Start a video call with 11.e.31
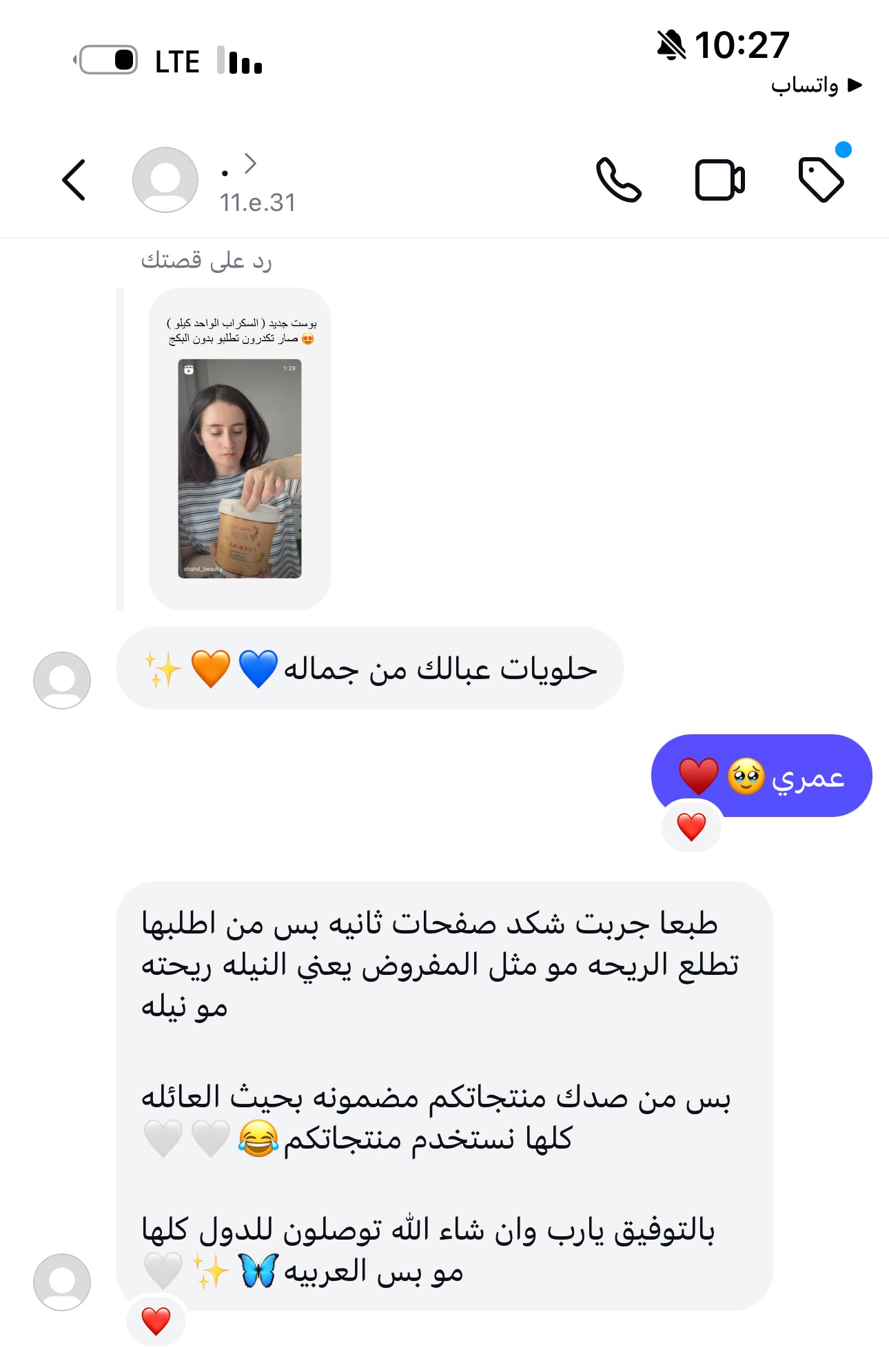This screenshot has width=889, height=1372. click(719, 180)
